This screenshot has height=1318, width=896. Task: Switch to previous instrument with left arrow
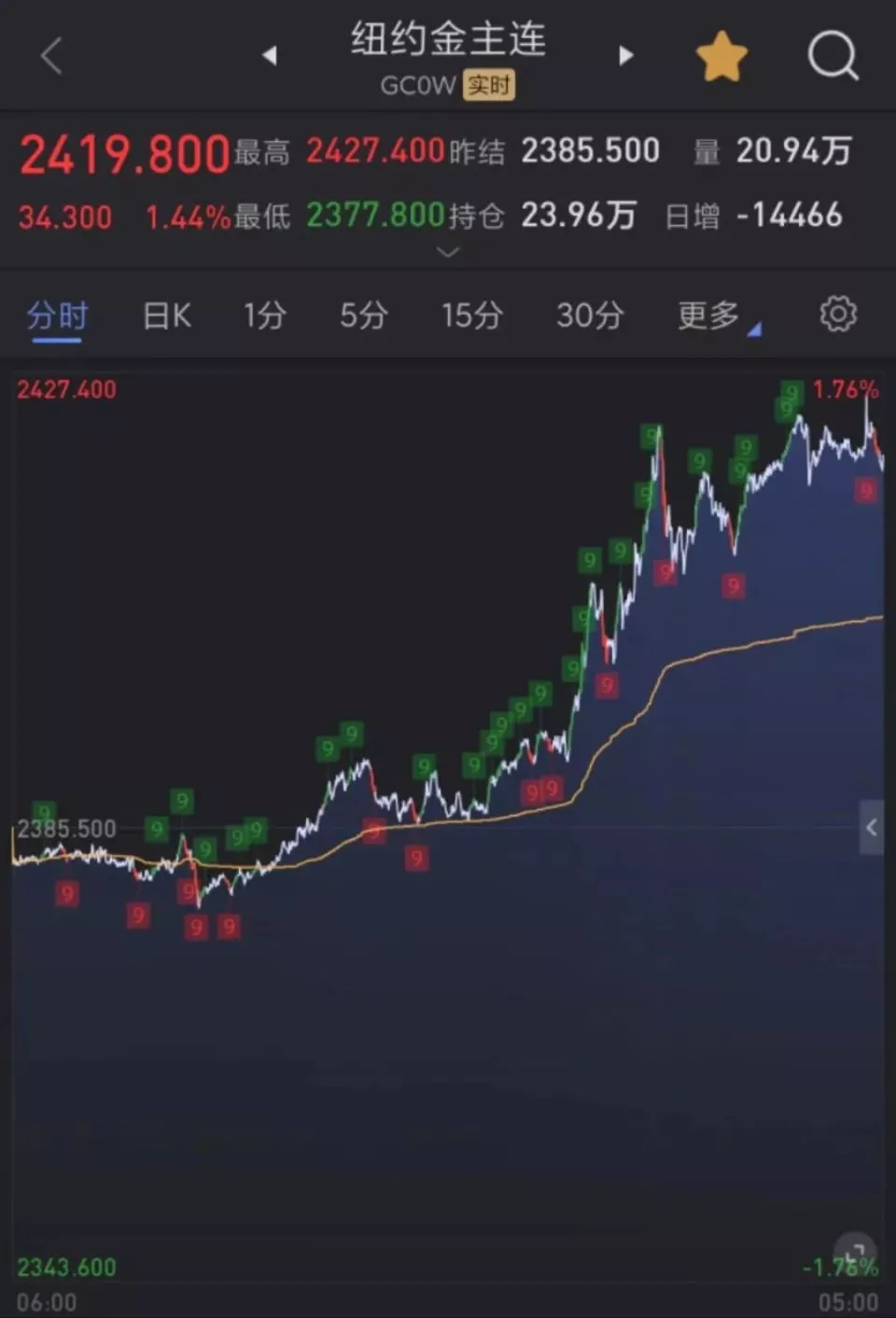(x=271, y=56)
